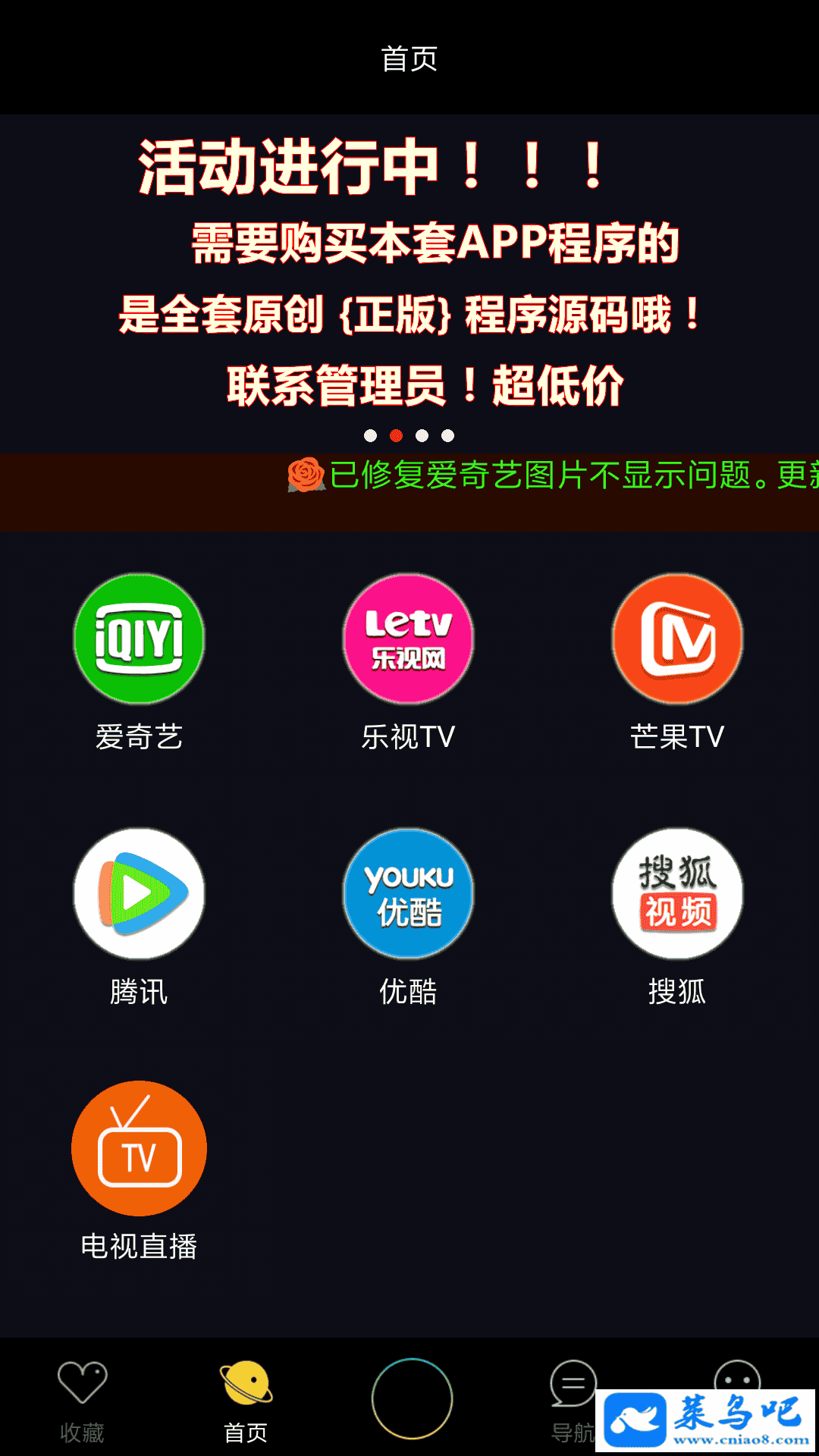Tap the center circle button in bottom bar
The width and height of the screenshot is (819, 1456).
coord(412,1398)
